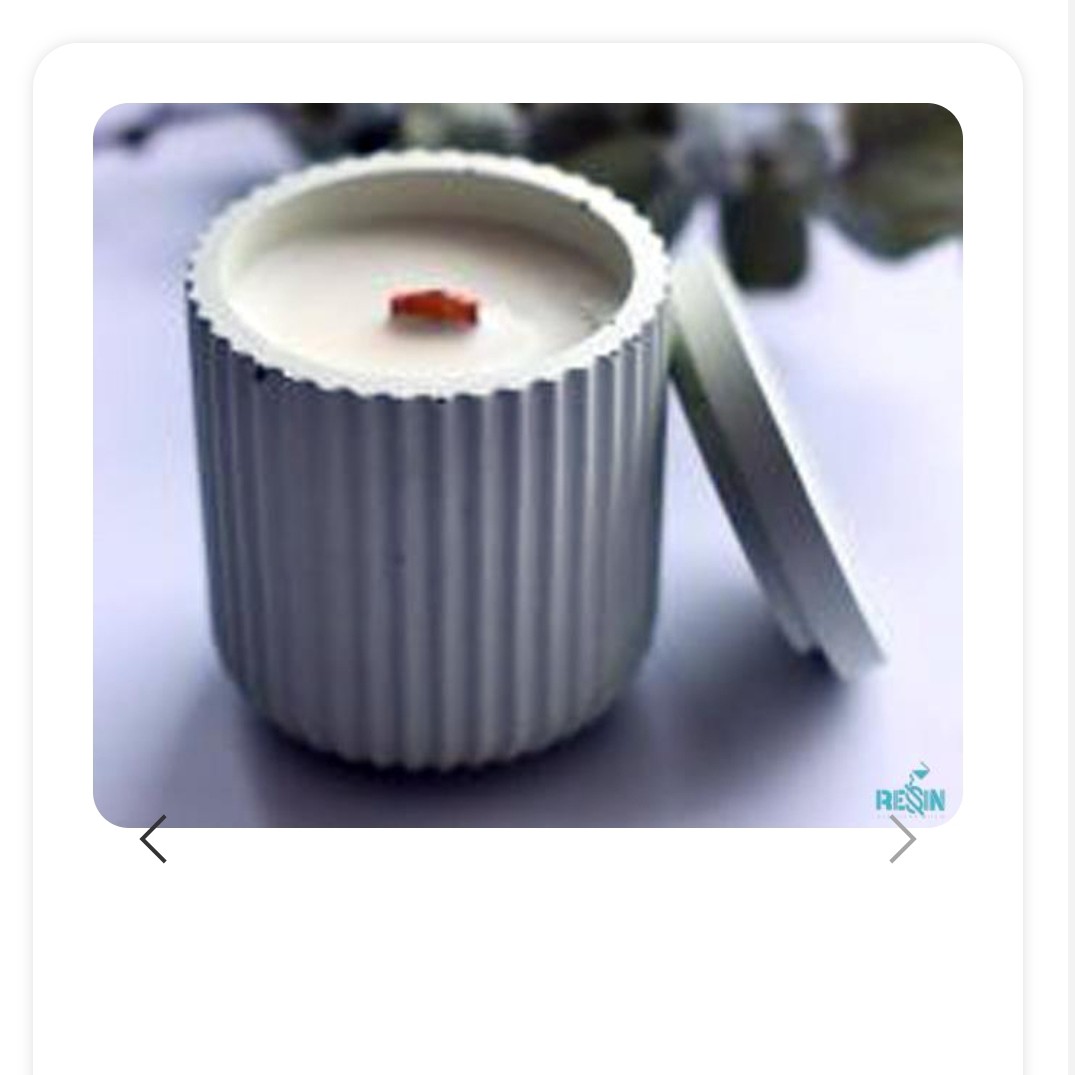
Task: Go to the previous product image
Action: (x=154, y=839)
